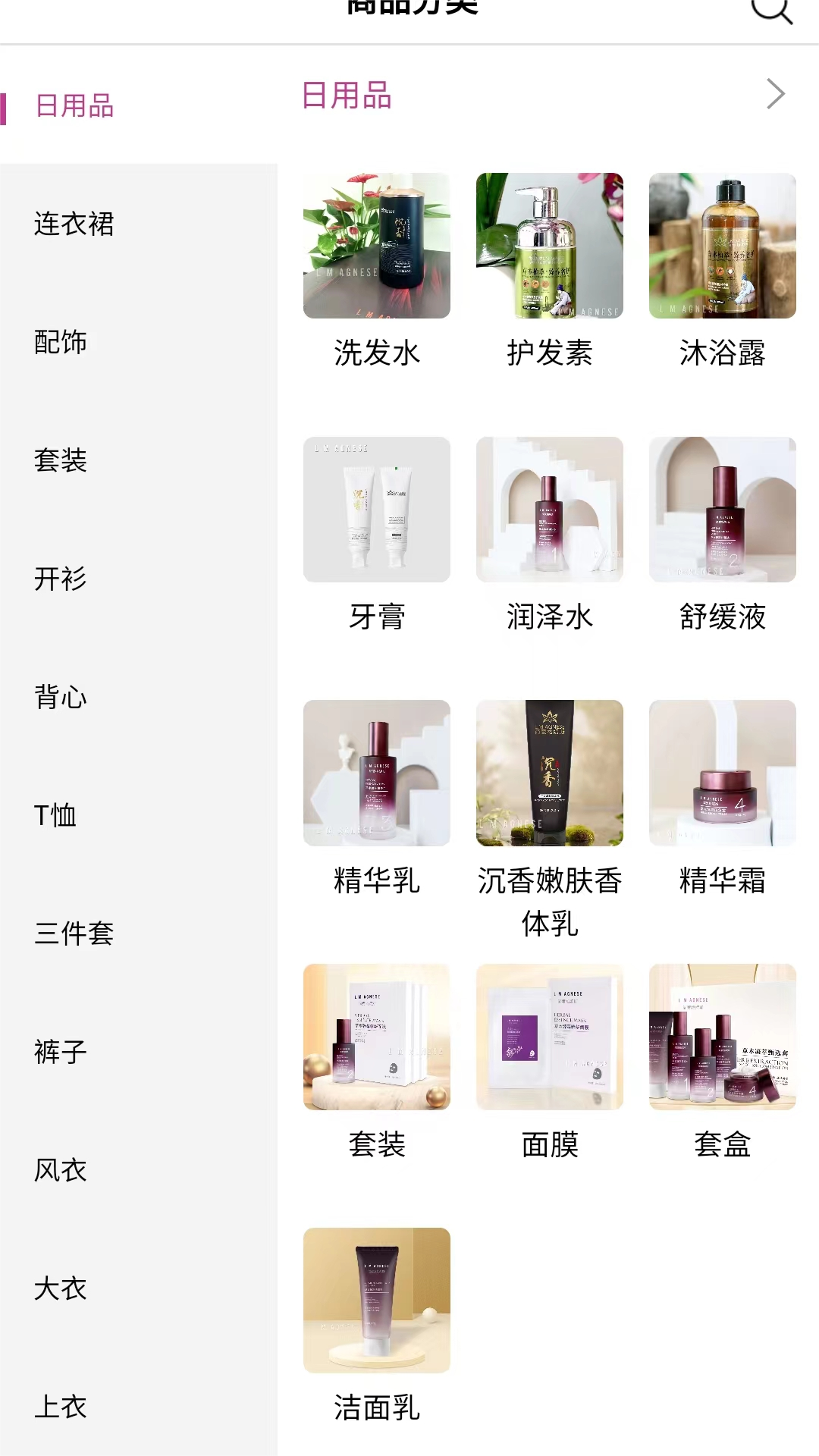This screenshot has width=819, height=1456.
Task: Switch to the 开衫 category
Action: [61, 579]
